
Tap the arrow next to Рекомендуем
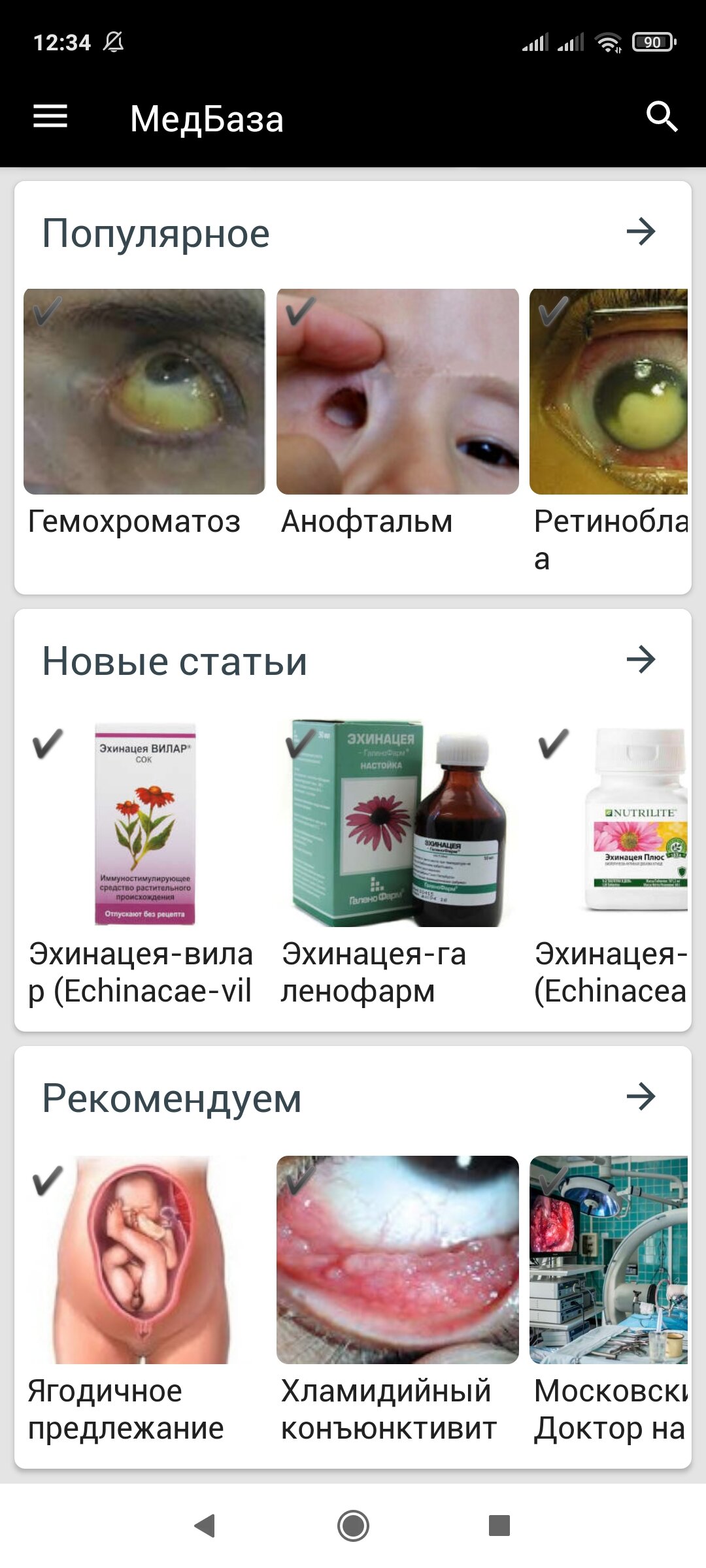[641, 1096]
